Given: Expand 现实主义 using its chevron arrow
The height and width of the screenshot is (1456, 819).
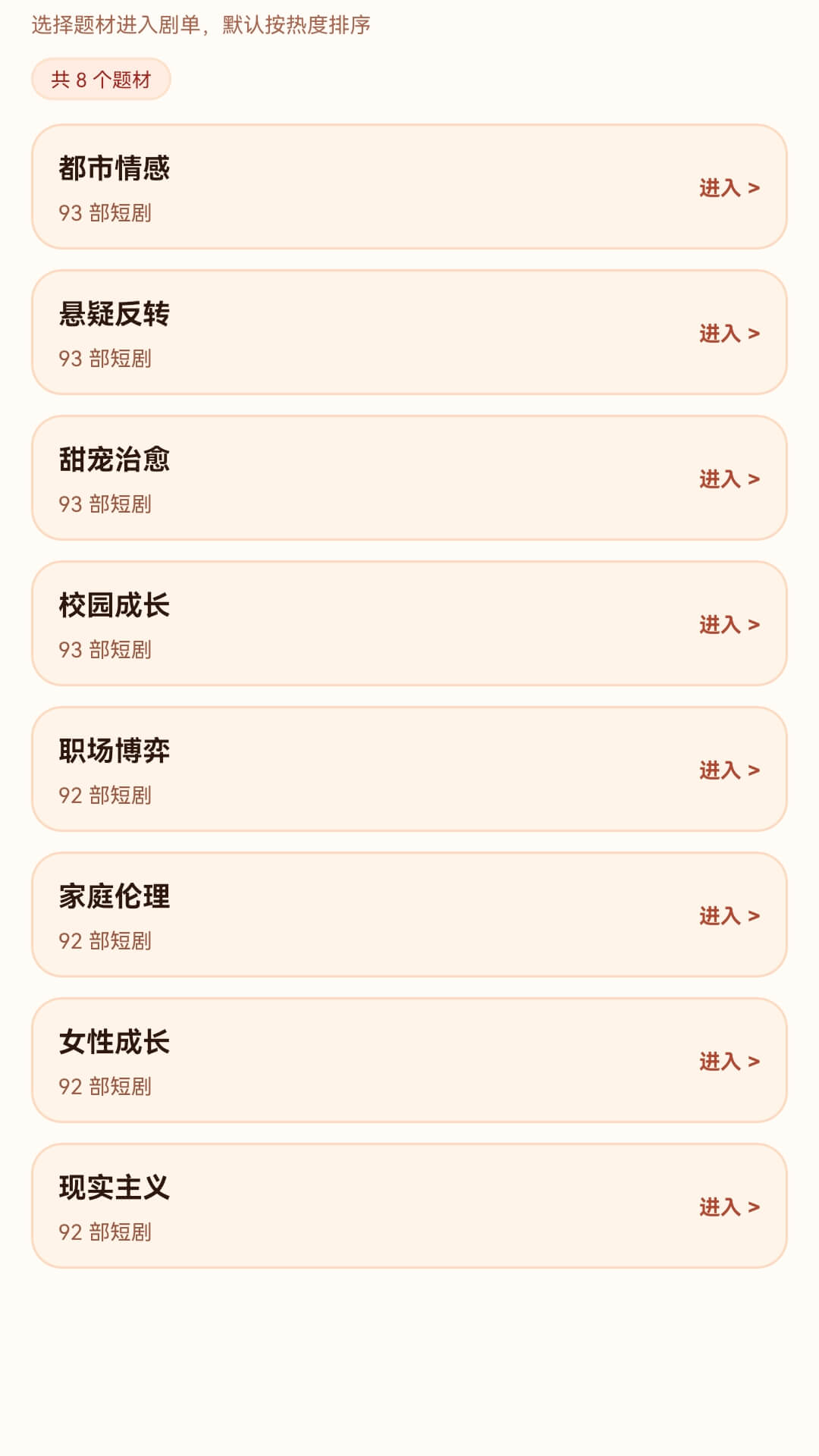Looking at the screenshot, I should (x=753, y=1207).
